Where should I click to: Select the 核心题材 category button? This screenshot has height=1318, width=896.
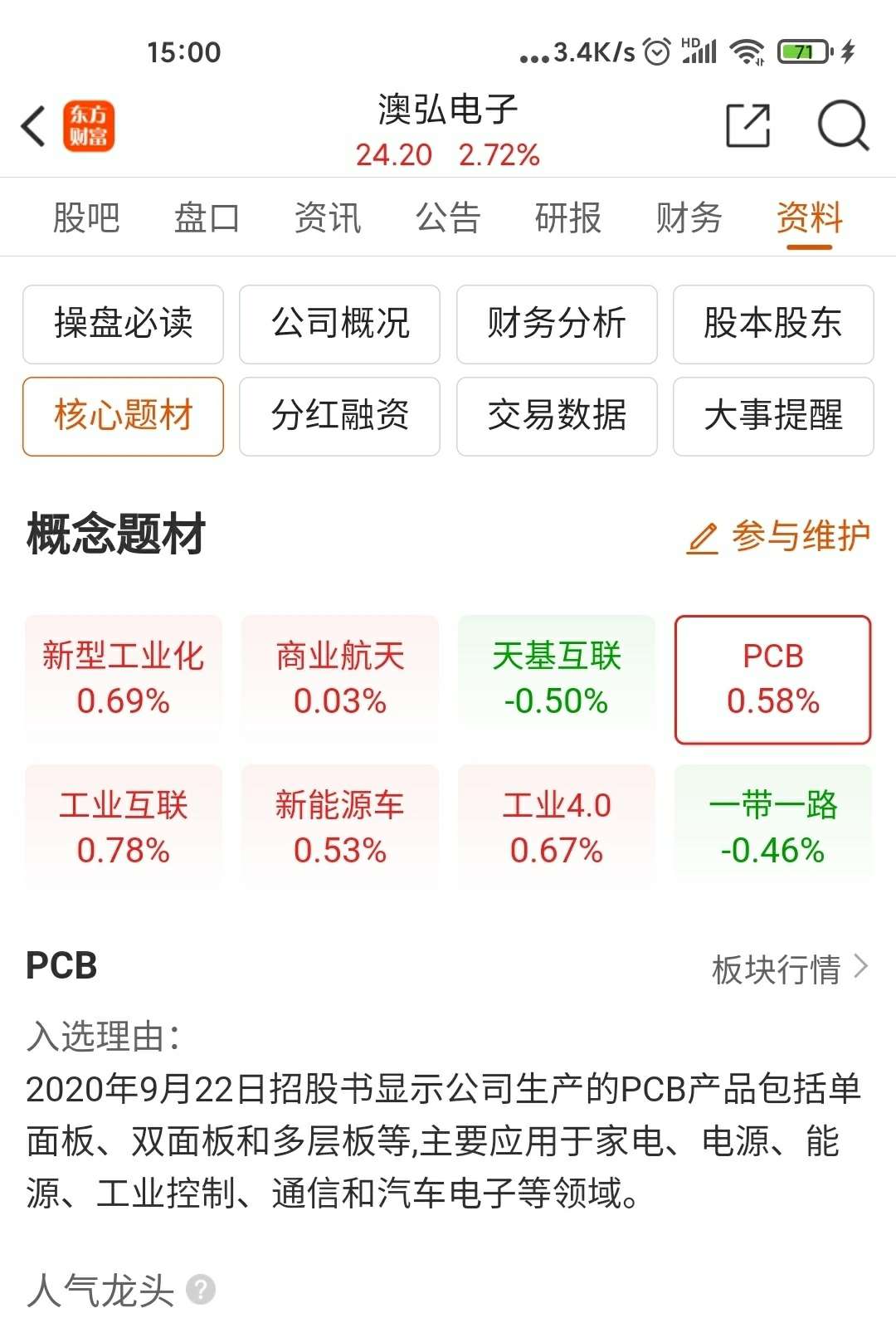[123, 417]
